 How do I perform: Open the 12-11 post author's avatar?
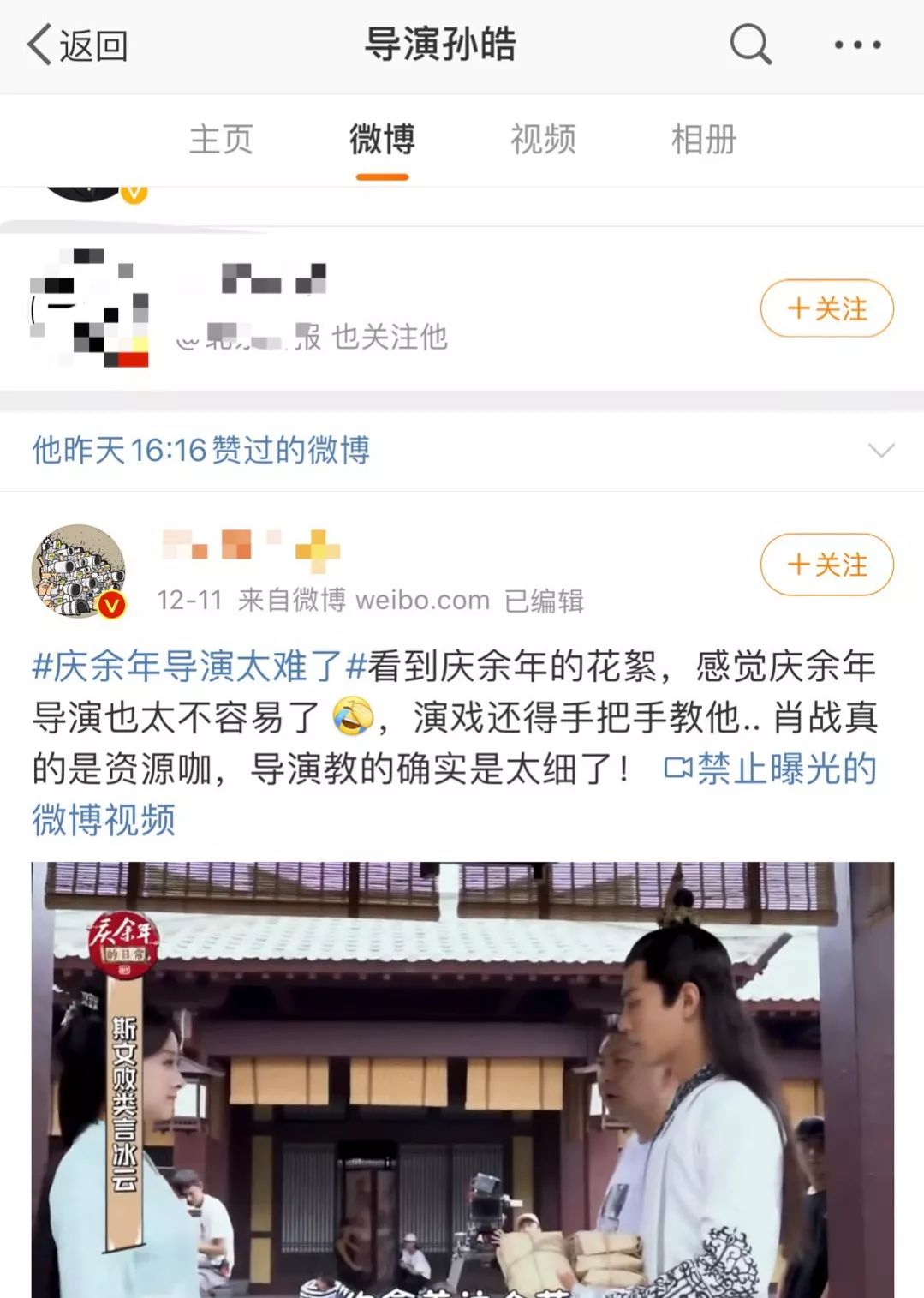(79, 571)
